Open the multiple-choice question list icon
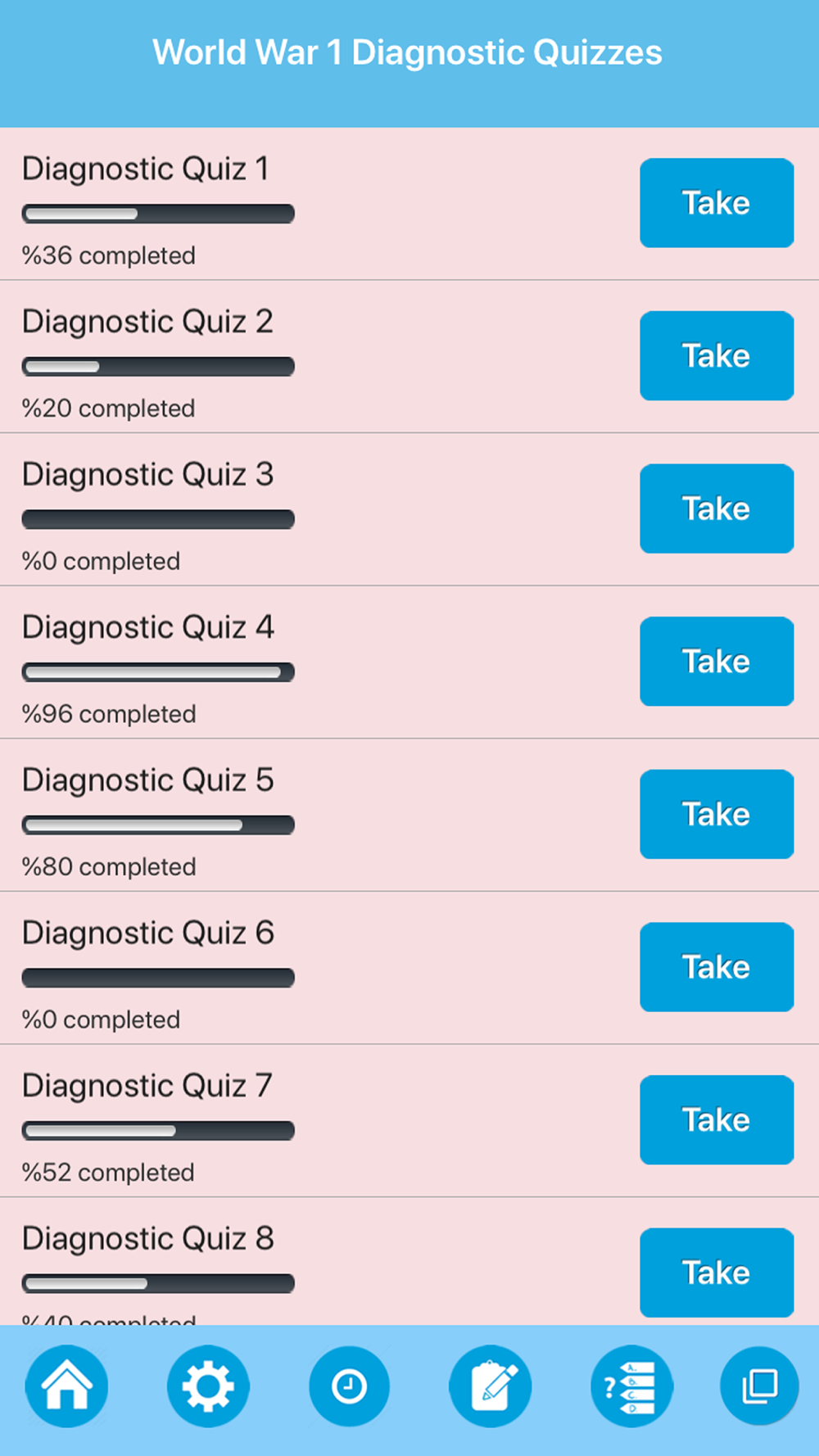 pyautogui.click(x=632, y=1386)
